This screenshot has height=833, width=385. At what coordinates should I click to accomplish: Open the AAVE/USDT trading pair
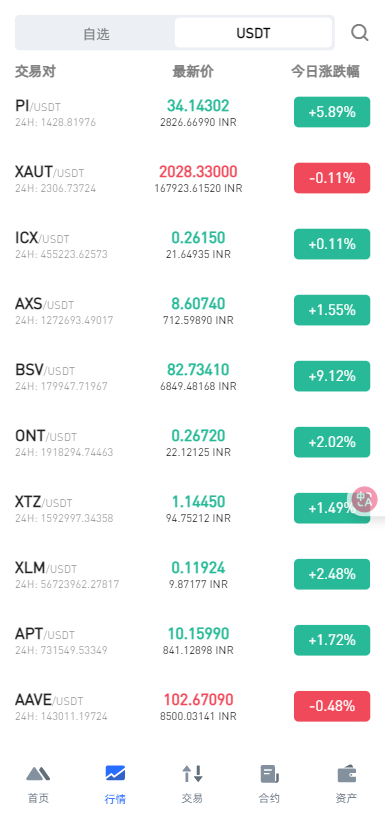pyautogui.click(x=192, y=706)
